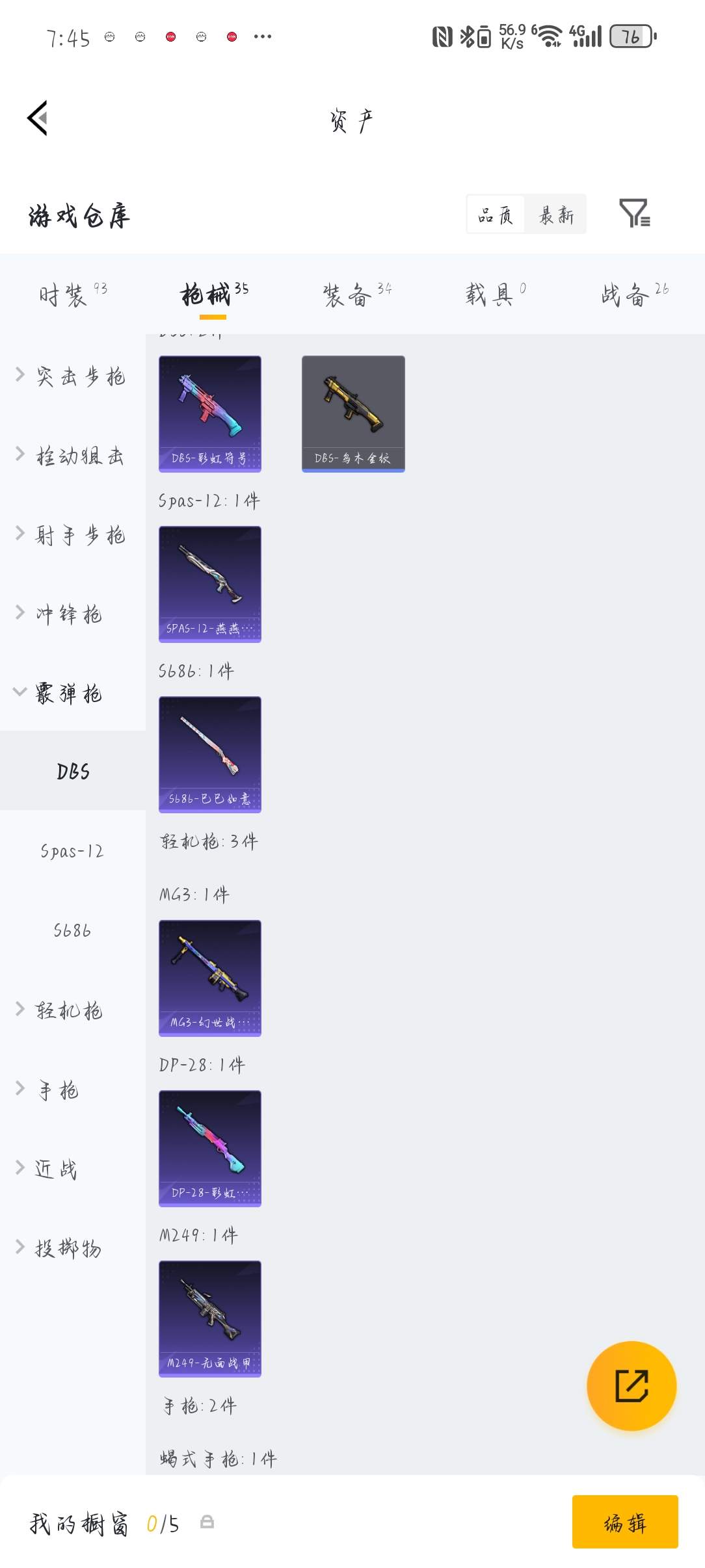Viewport: 705px width, 1568px height.
Task: Open the DBS-彩虹符号 skin card
Action: [x=210, y=413]
